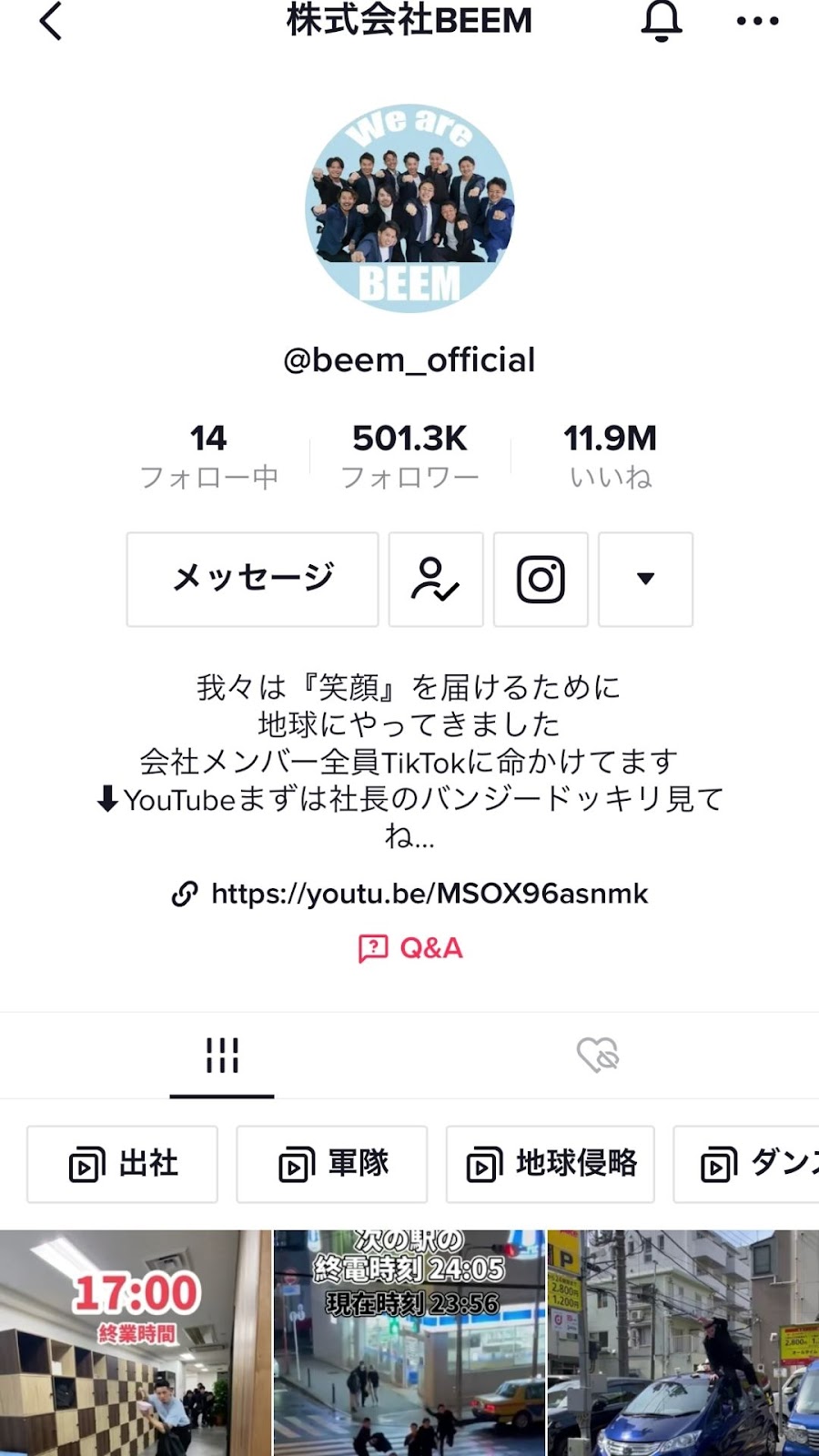
Task: Open the 出社 playlist
Action: 123,1164
